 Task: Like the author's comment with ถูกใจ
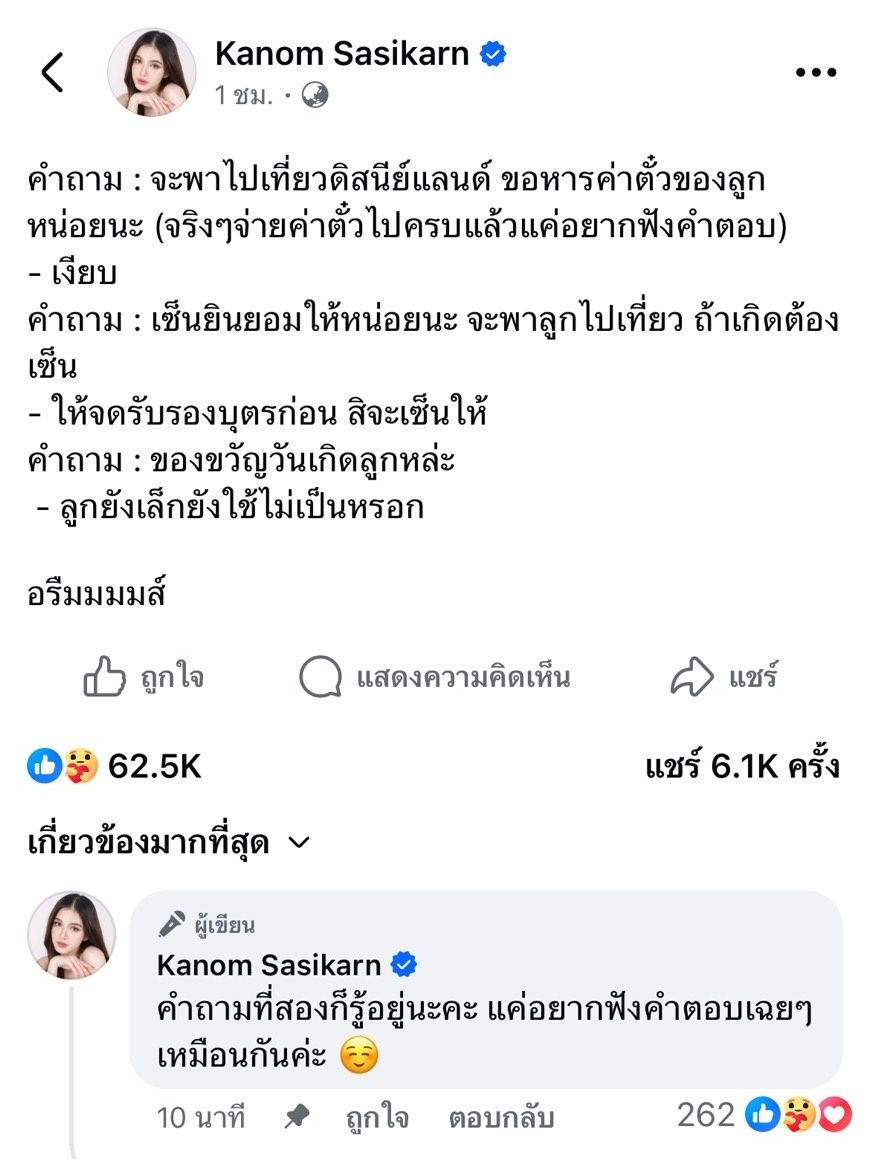[377, 1116]
